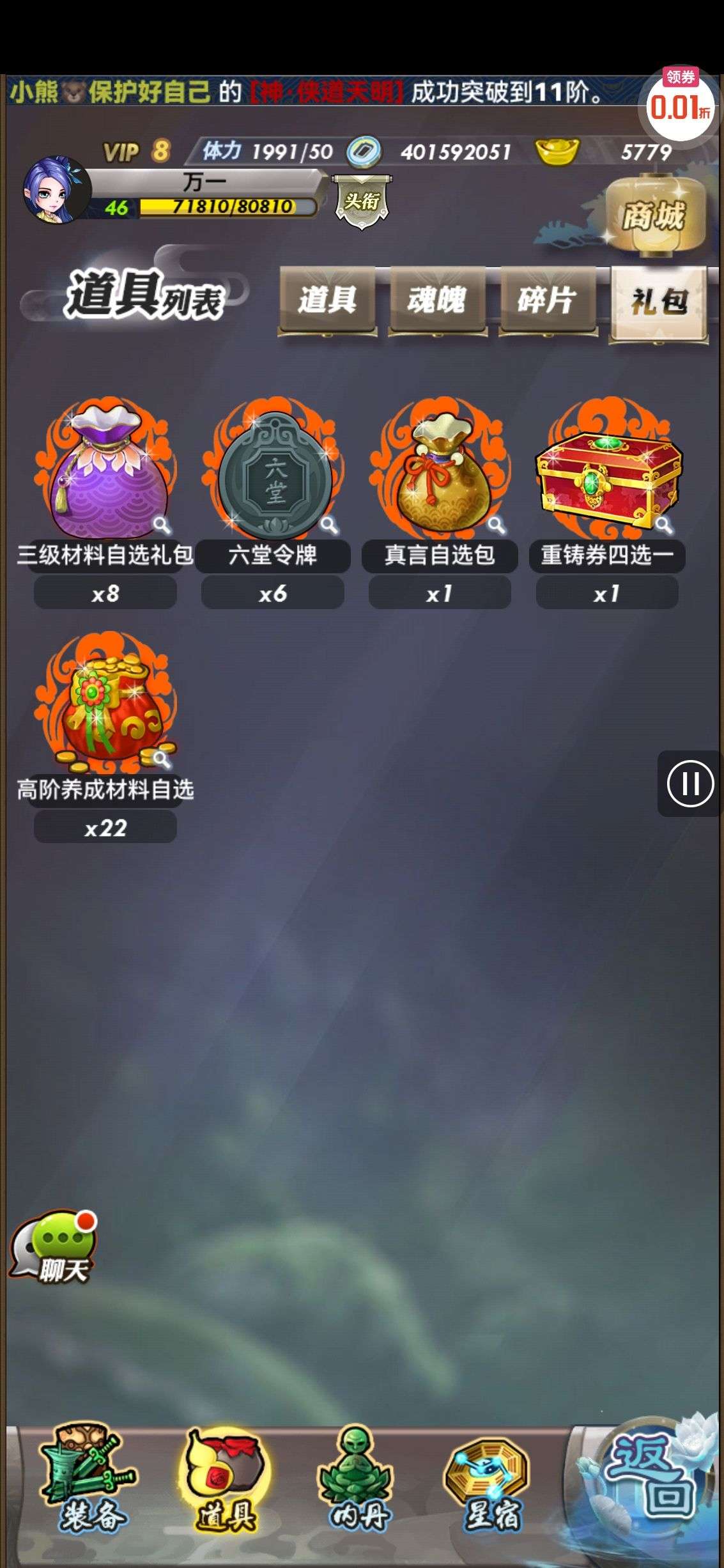Open the 重铸券四选一 chest
The image size is (724, 1568).
click(x=607, y=471)
